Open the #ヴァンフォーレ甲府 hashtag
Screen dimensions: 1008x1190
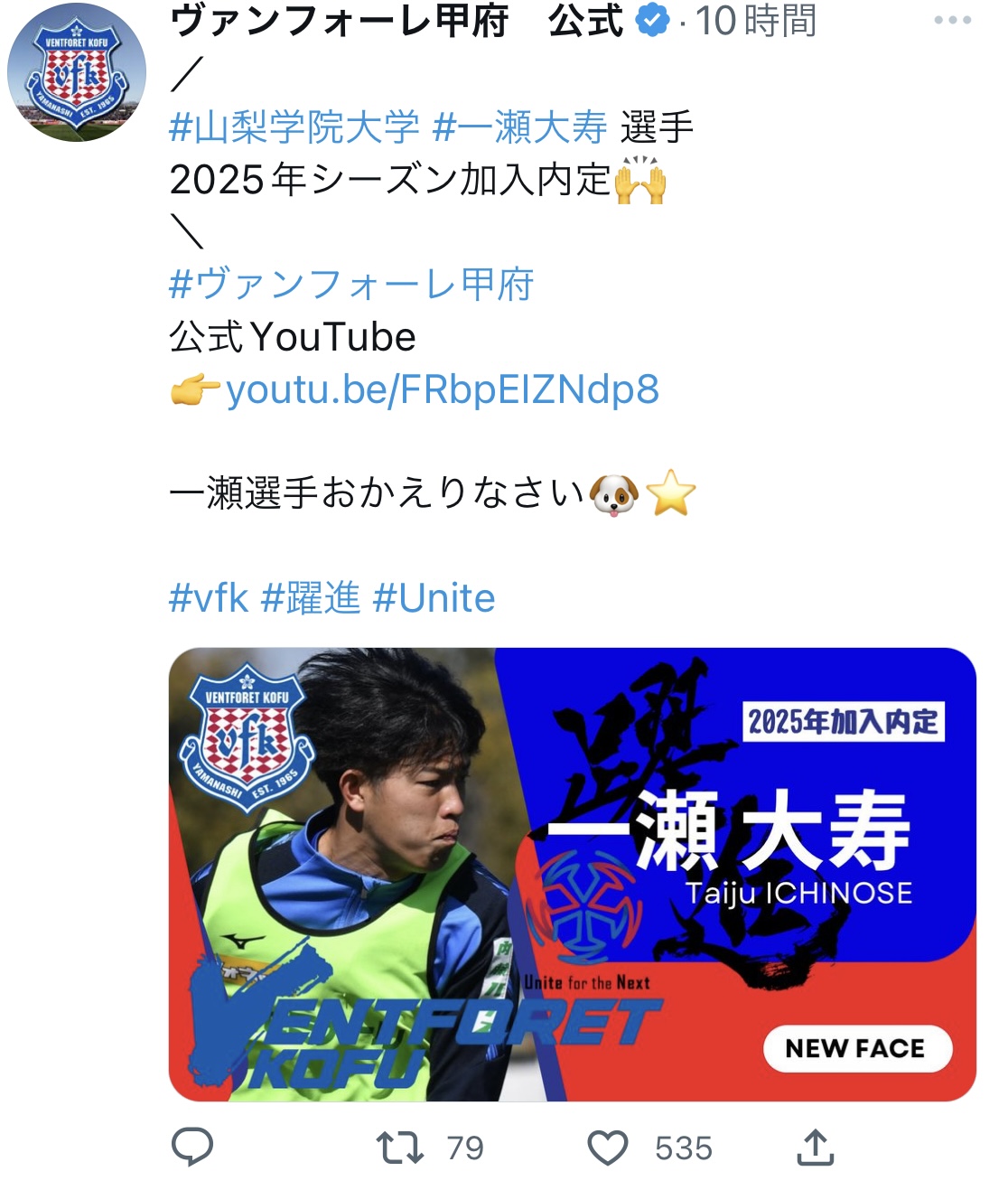351,285
